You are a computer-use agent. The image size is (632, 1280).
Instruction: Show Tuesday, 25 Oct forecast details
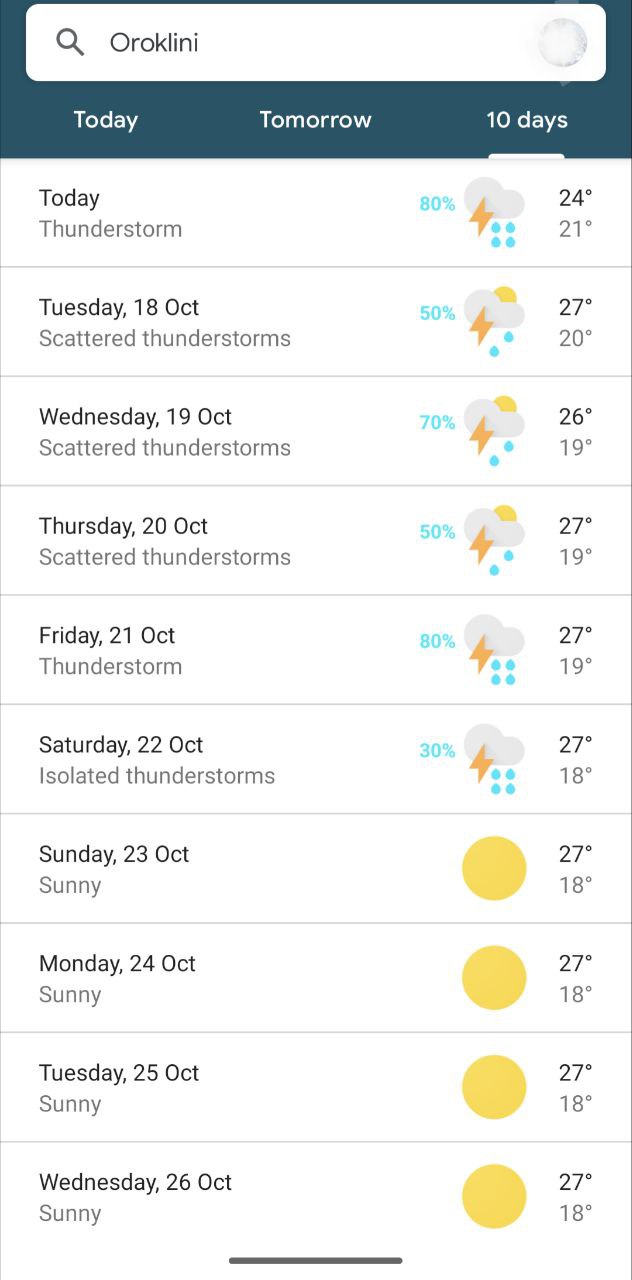click(315, 1088)
